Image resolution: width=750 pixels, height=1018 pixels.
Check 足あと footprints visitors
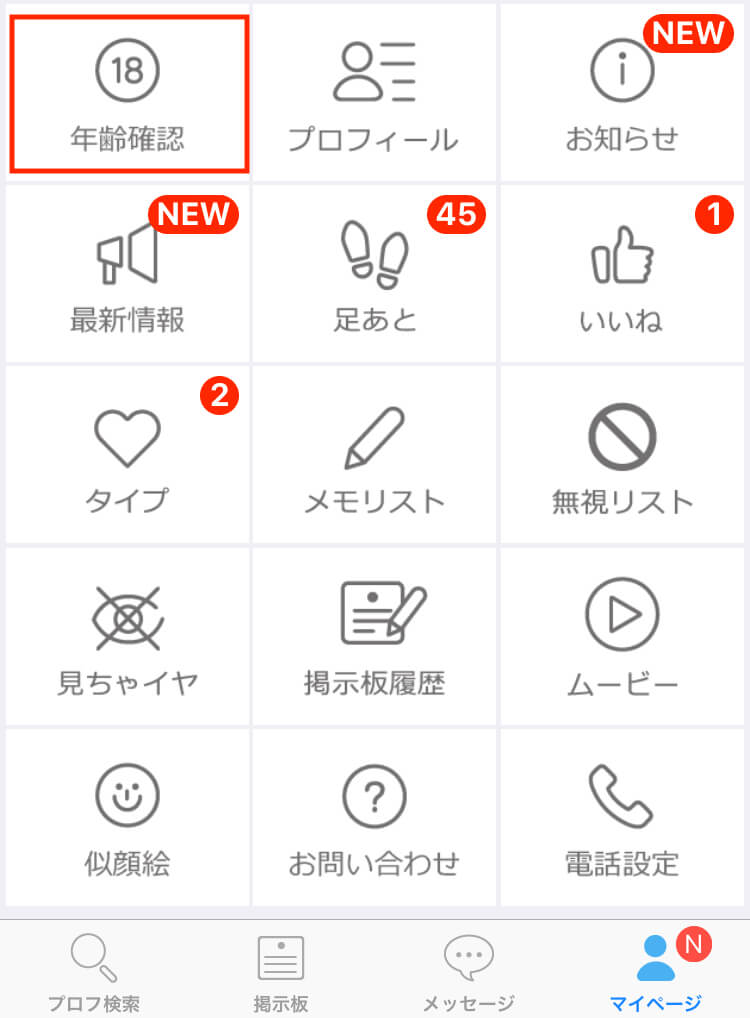(373, 274)
